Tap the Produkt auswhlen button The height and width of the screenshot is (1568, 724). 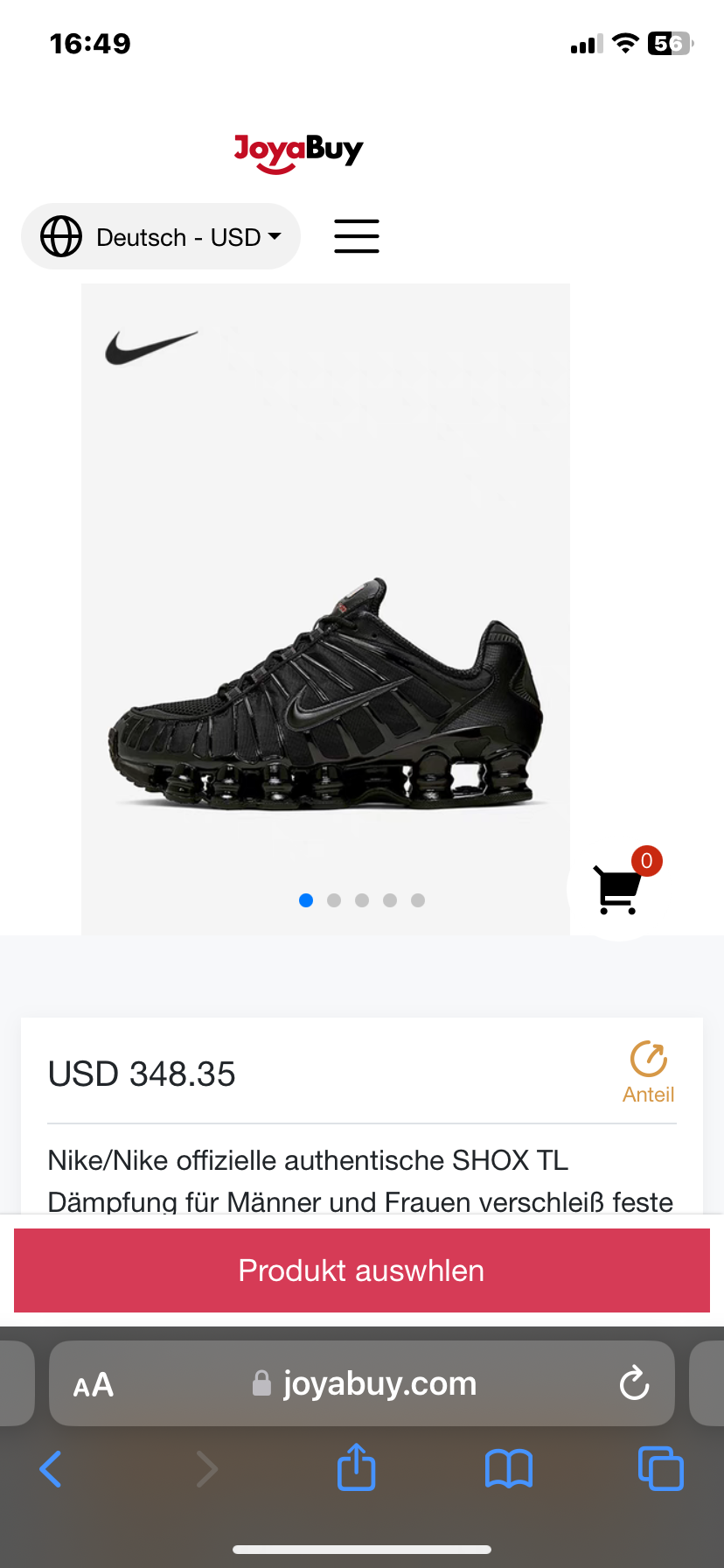coord(362,1270)
